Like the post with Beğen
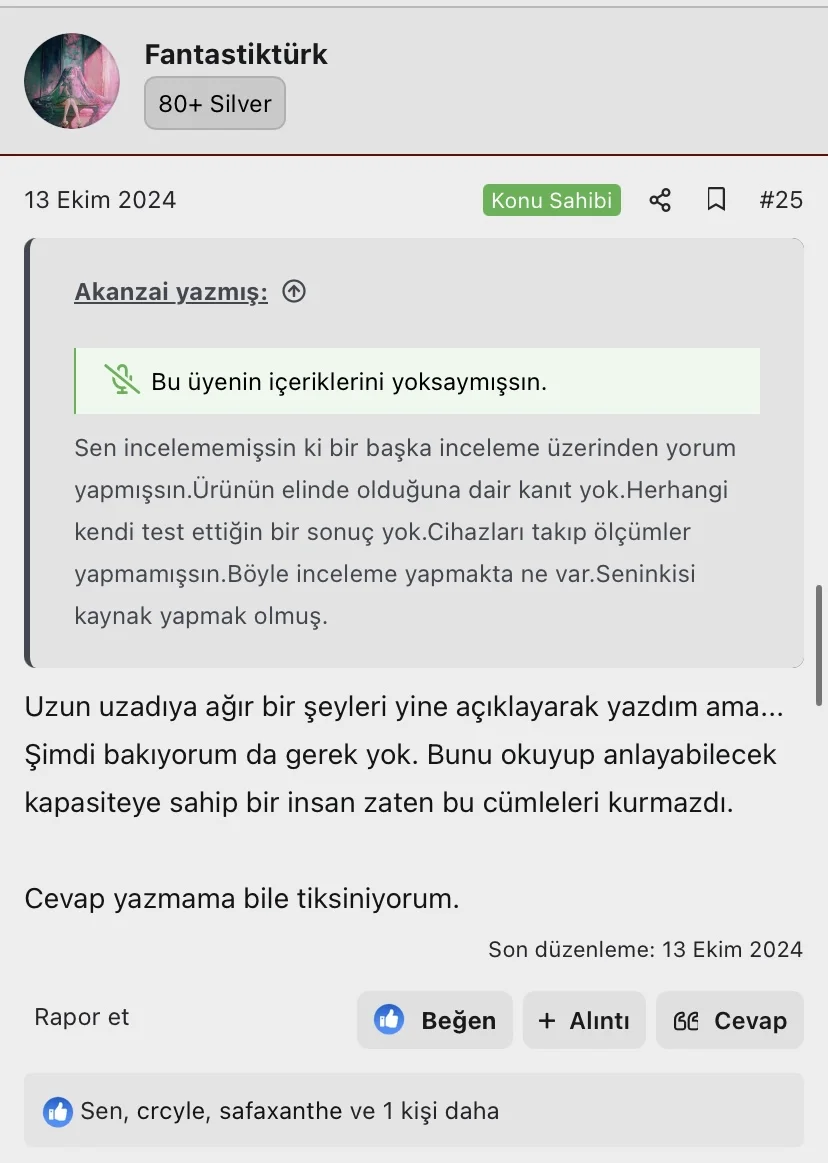Viewport: 828px width, 1163px height. tap(435, 1020)
